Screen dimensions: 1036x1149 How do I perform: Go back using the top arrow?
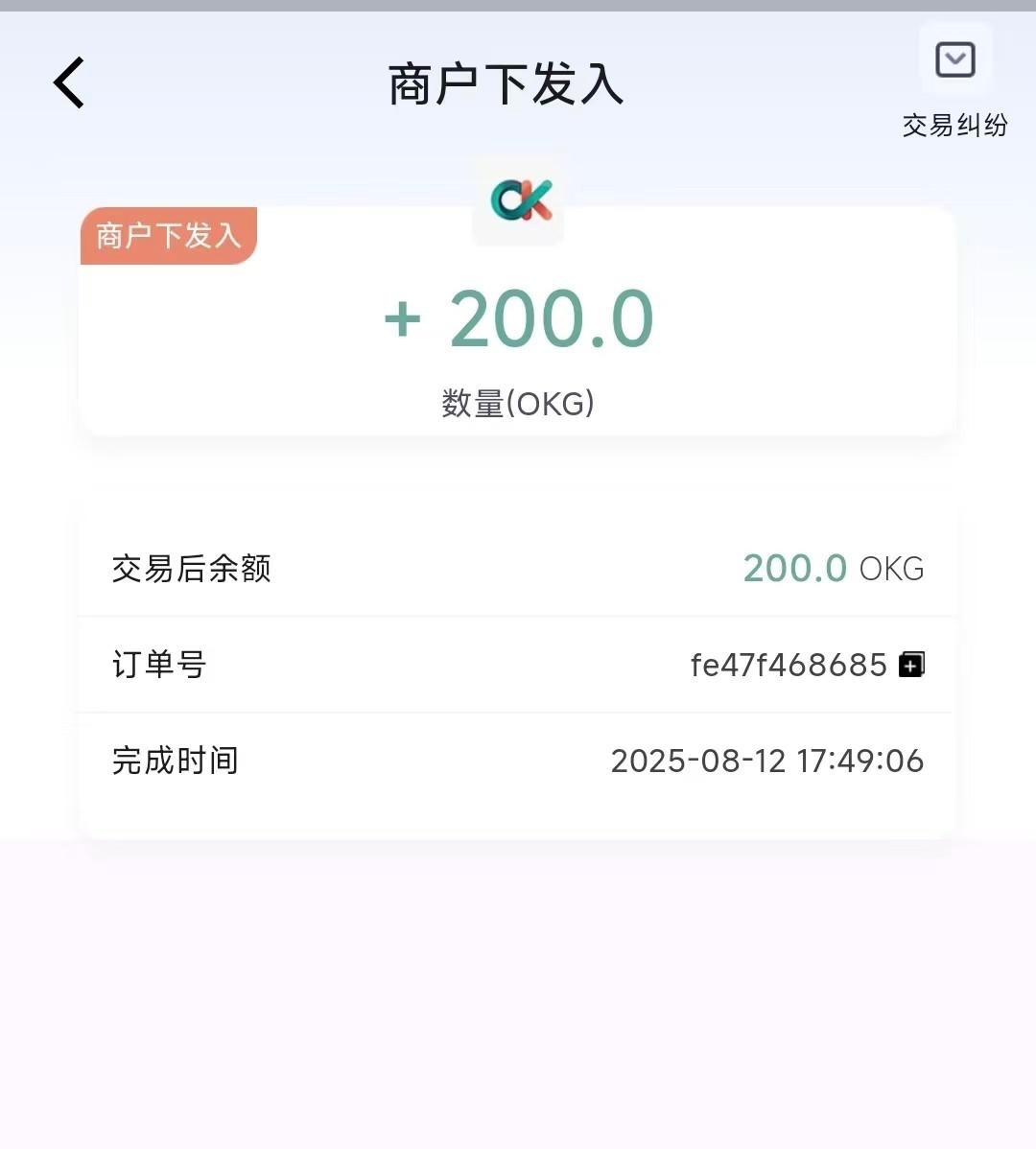69,82
